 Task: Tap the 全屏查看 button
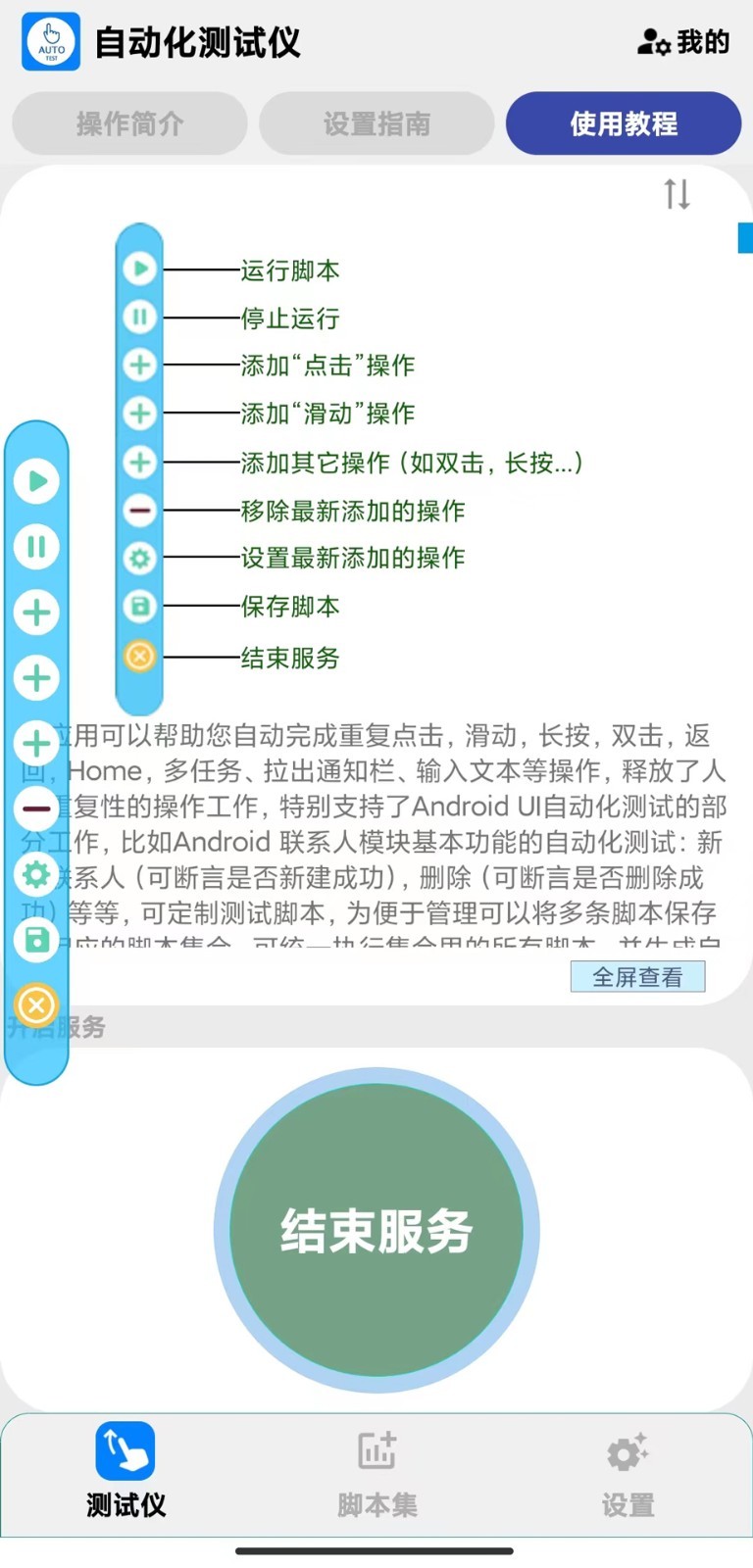click(637, 976)
